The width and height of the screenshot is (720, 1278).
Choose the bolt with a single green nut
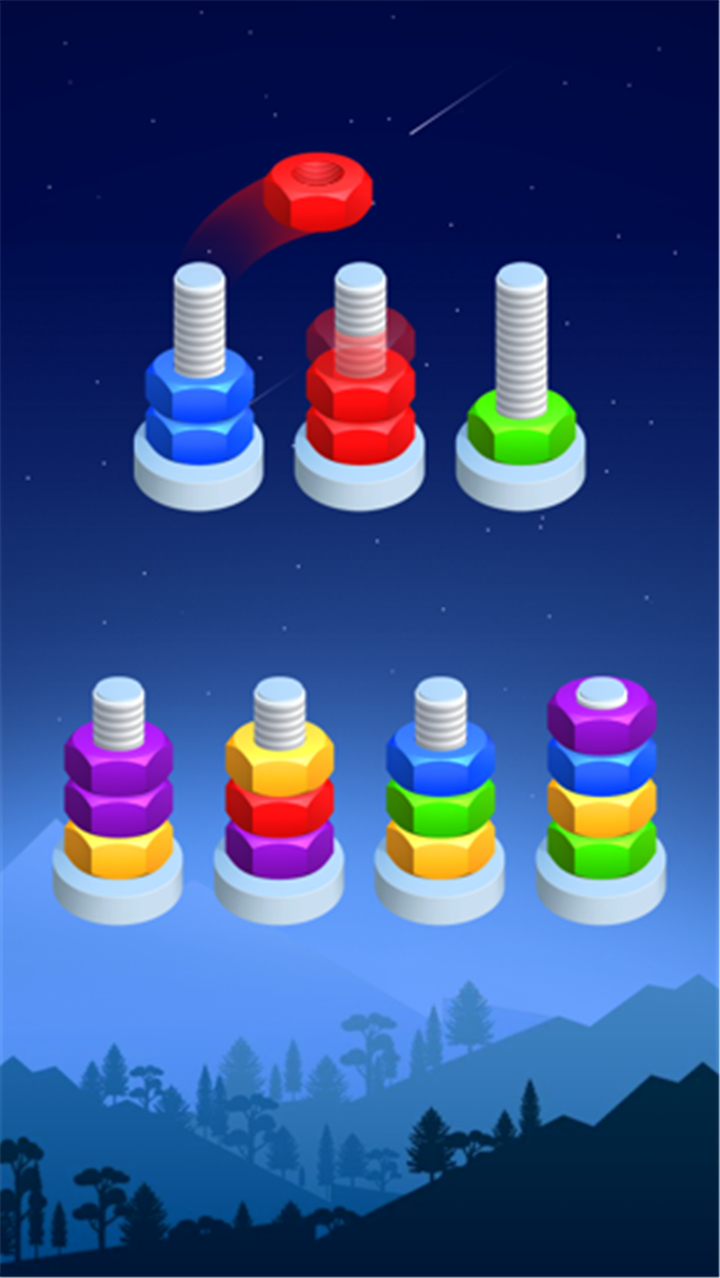(x=521, y=388)
